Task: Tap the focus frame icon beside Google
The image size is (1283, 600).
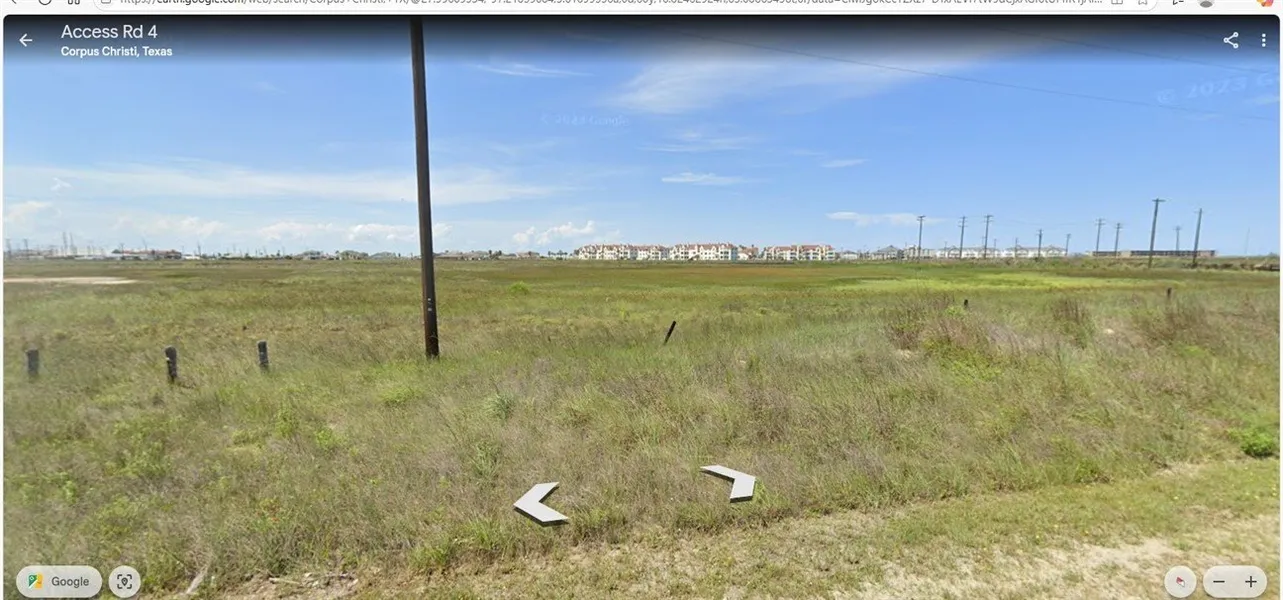Action: click(124, 581)
